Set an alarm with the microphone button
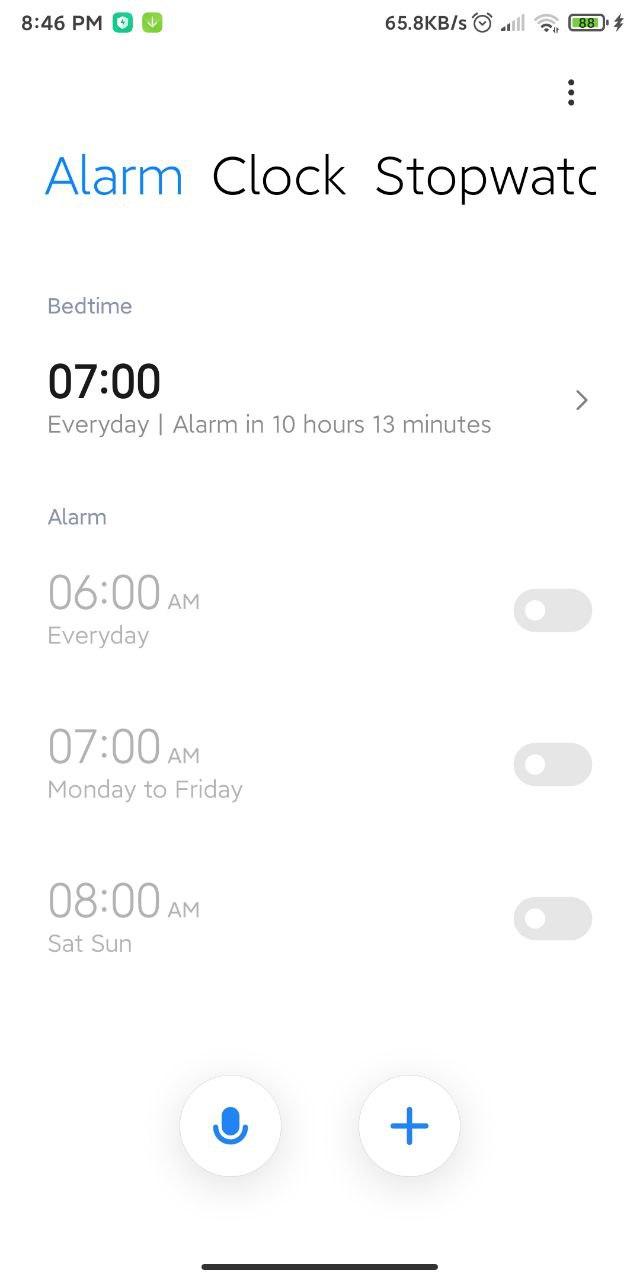Viewport: 640px width, 1280px height. pos(230,1127)
